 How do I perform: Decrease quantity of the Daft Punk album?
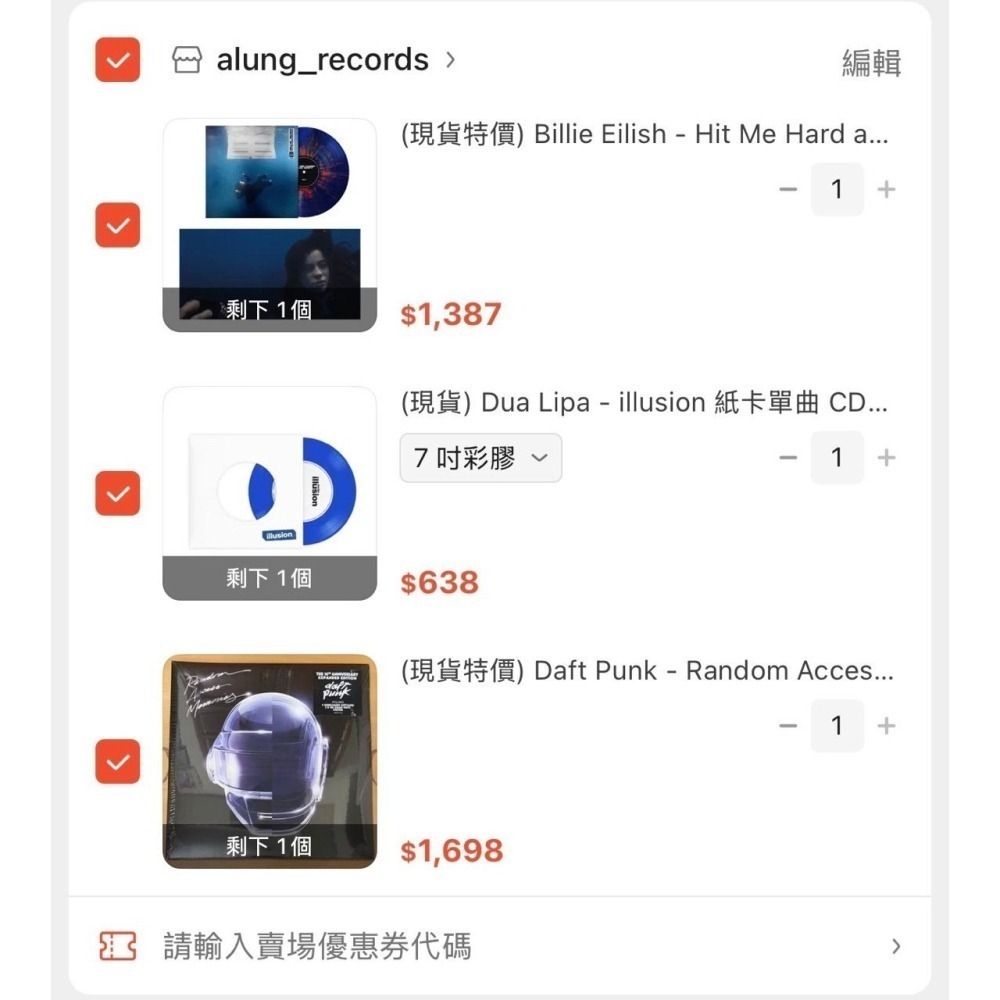789,726
